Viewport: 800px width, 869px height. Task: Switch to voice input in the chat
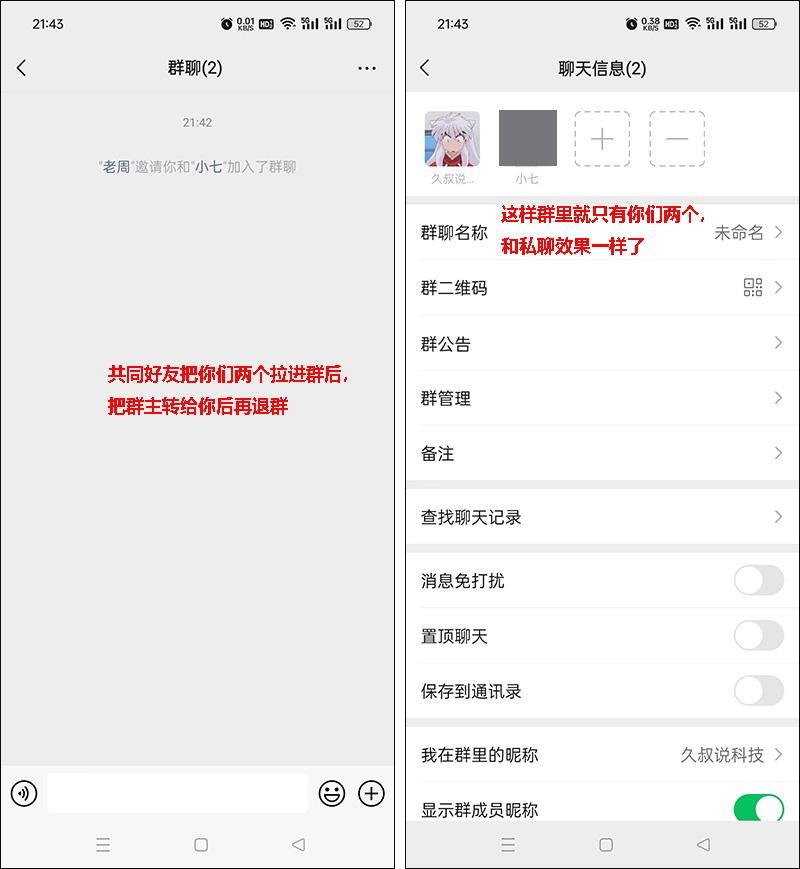pyautogui.click(x=24, y=793)
